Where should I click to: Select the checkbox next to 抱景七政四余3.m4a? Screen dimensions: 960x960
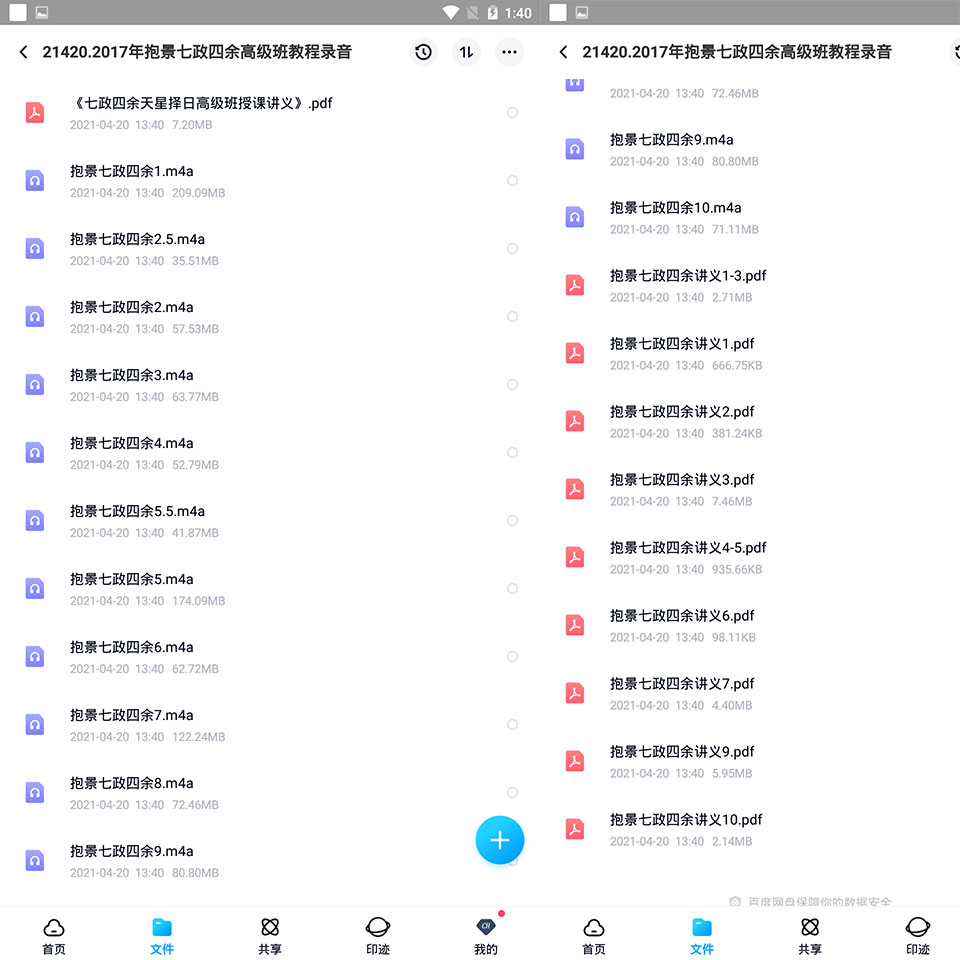(512, 384)
